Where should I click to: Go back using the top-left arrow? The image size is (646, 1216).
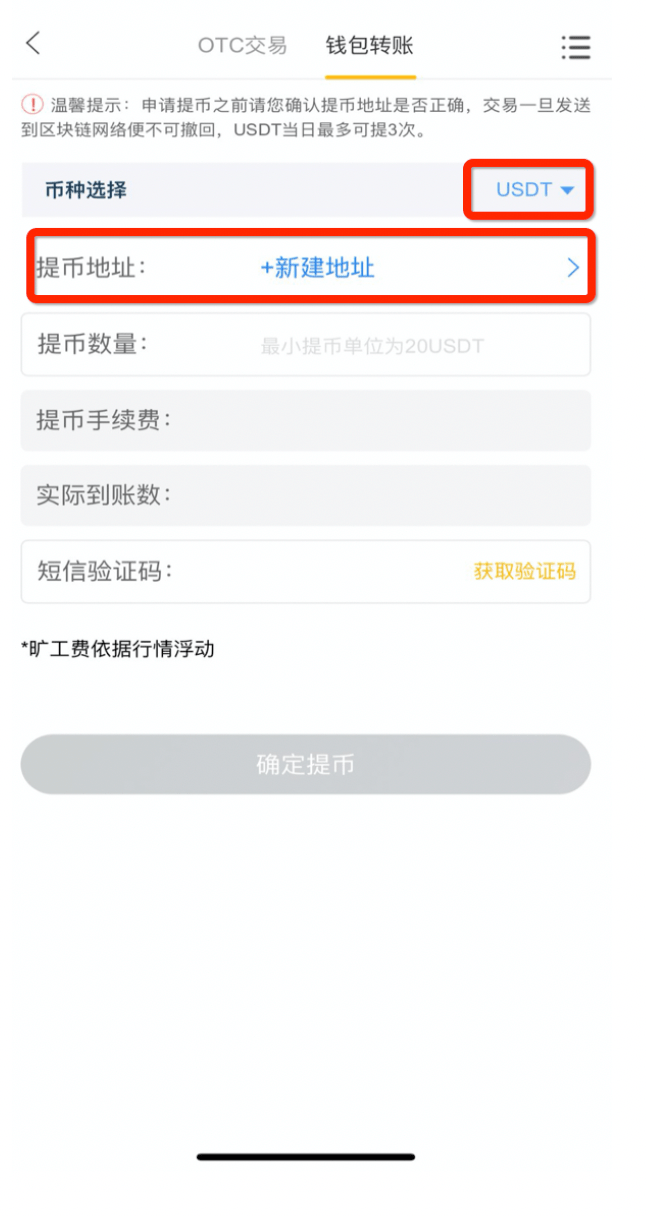[x=34, y=43]
